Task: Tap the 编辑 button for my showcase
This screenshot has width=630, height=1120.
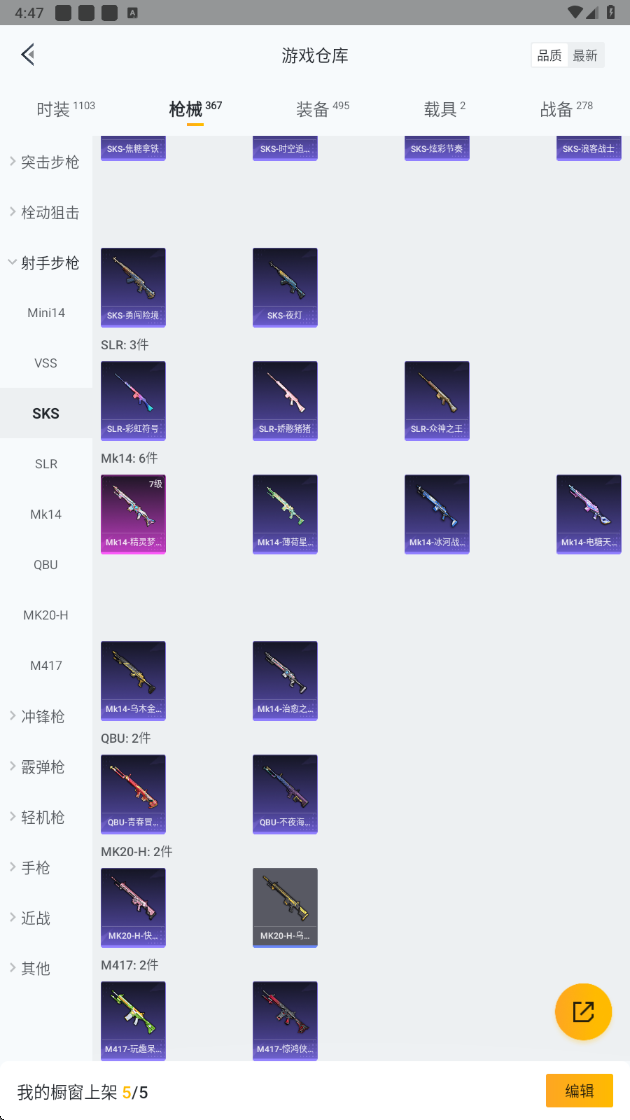Action: click(x=579, y=1091)
